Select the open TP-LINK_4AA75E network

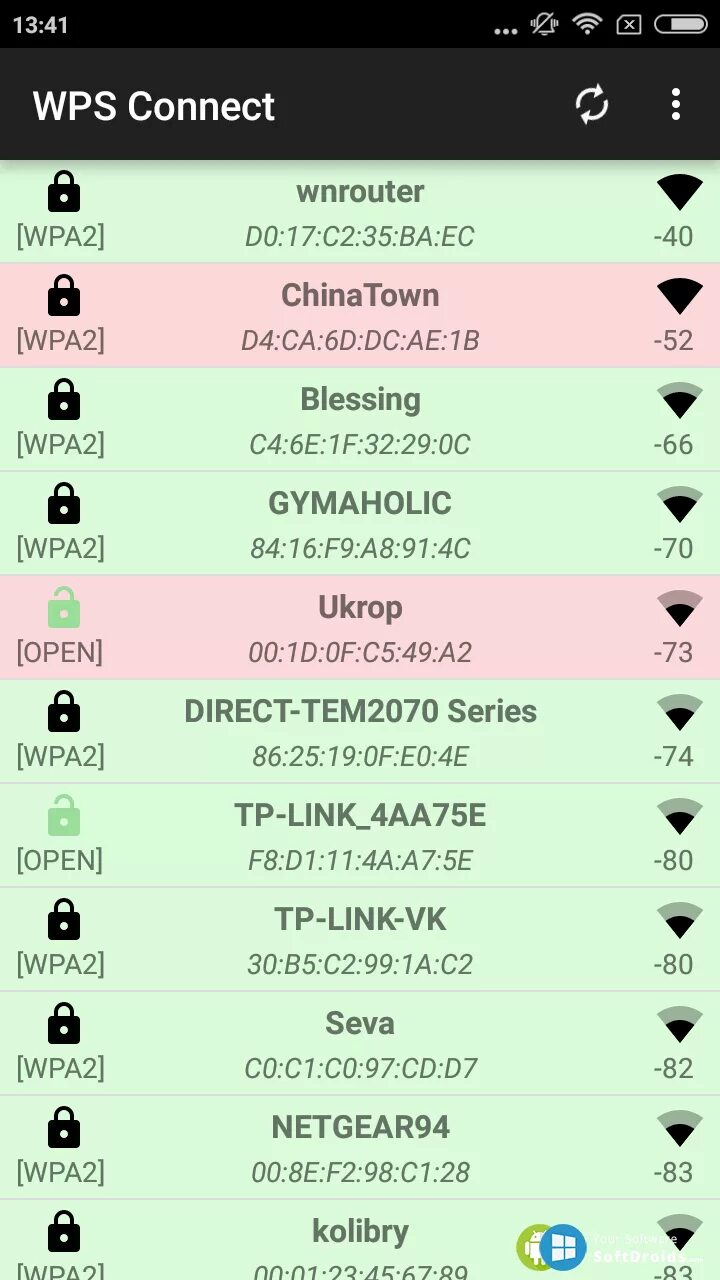coord(360,836)
